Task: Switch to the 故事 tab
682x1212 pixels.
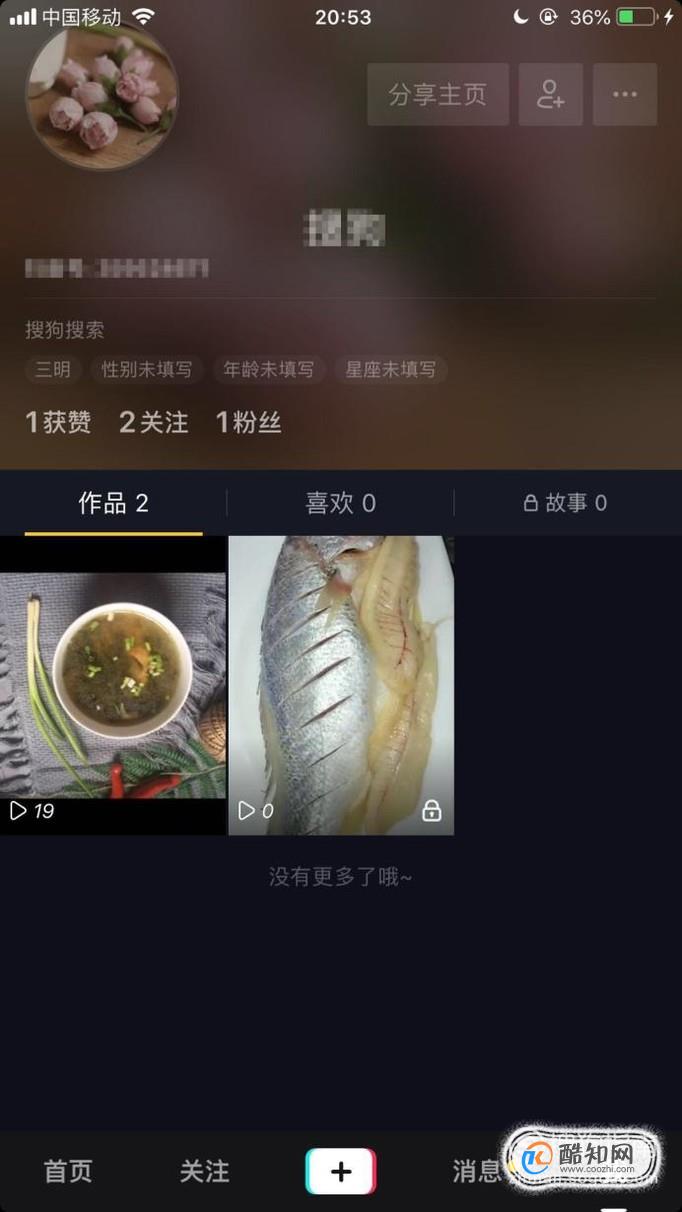Action: tap(568, 503)
